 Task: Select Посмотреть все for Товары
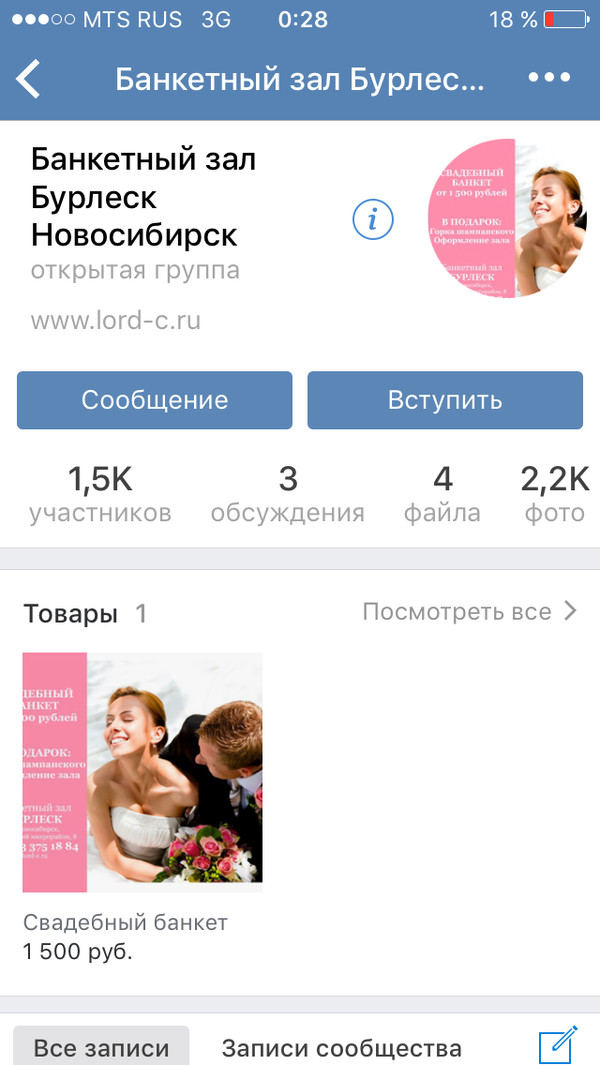[470, 611]
